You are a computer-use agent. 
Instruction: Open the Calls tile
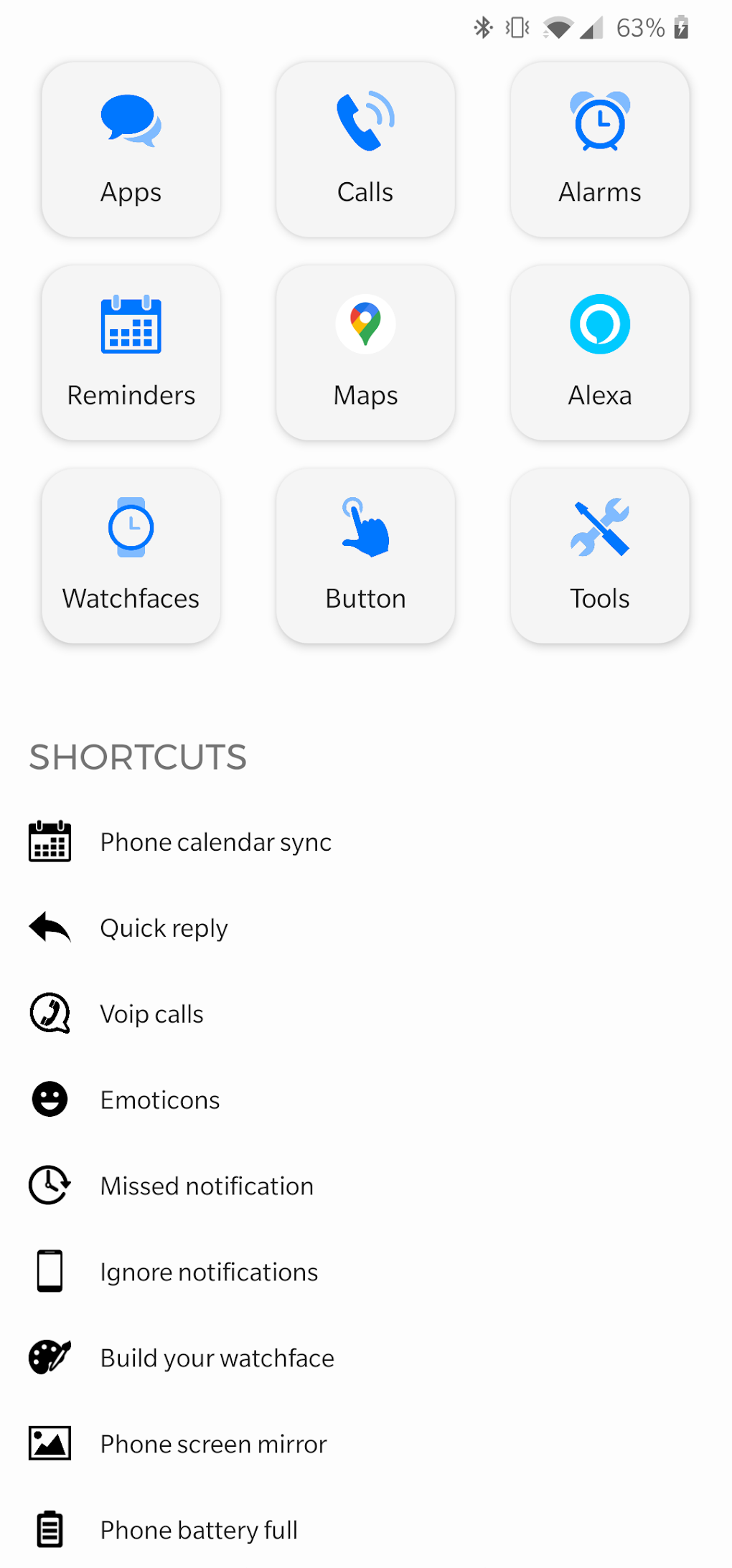(x=365, y=148)
